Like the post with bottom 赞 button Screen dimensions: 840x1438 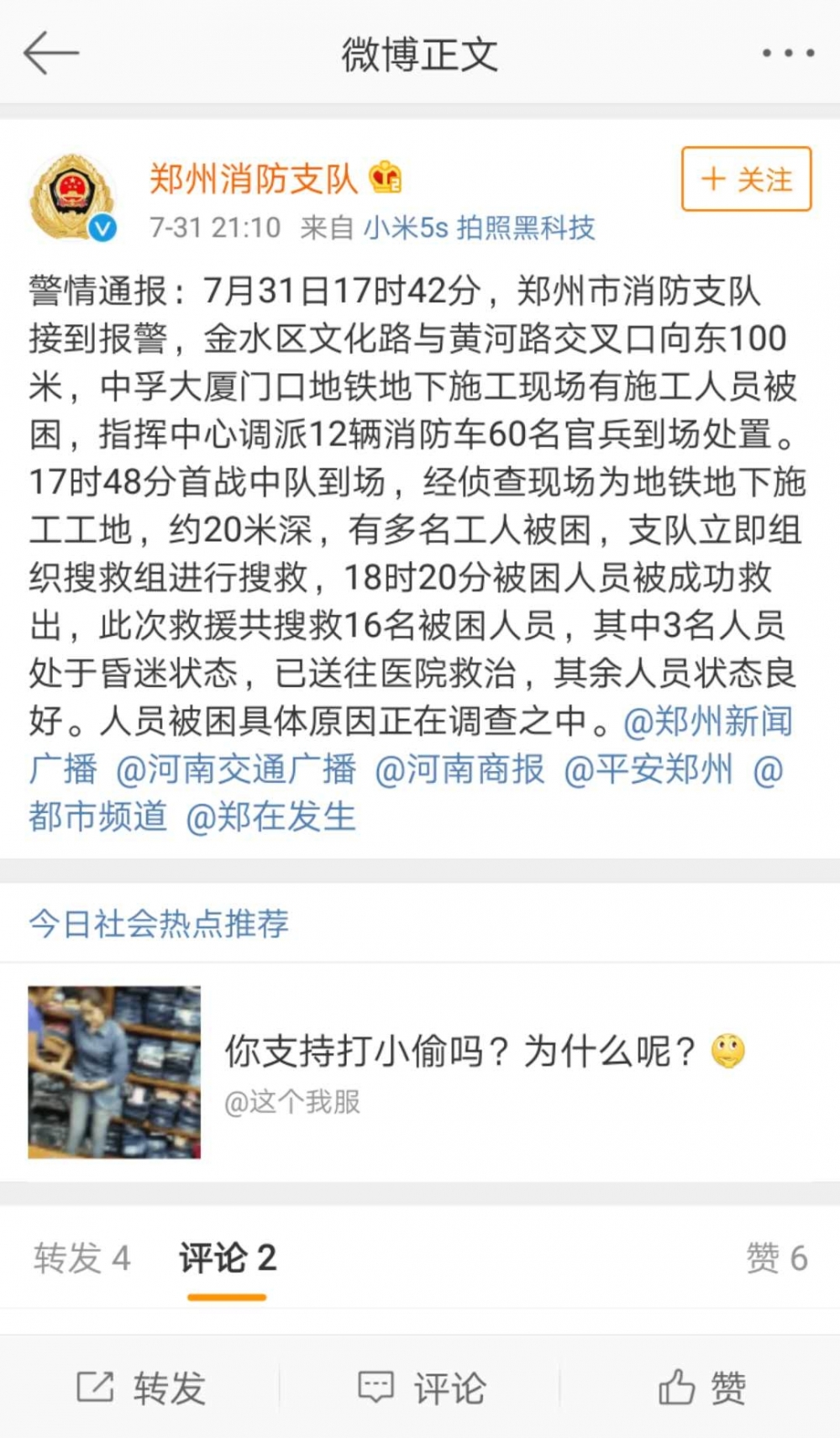[x=701, y=1388]
